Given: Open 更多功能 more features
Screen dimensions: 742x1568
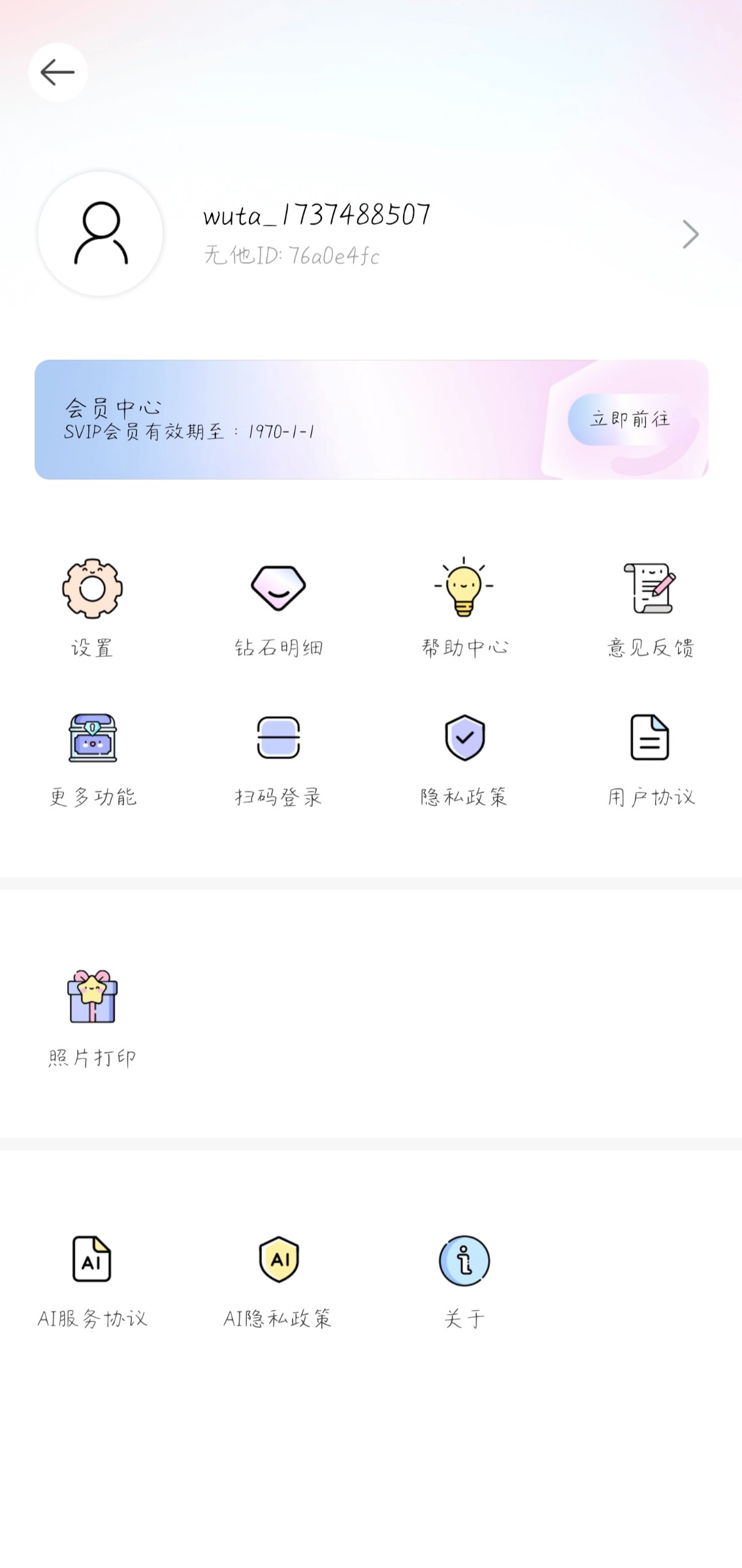Looking at the screenshot, I should (x=92, y=758).
